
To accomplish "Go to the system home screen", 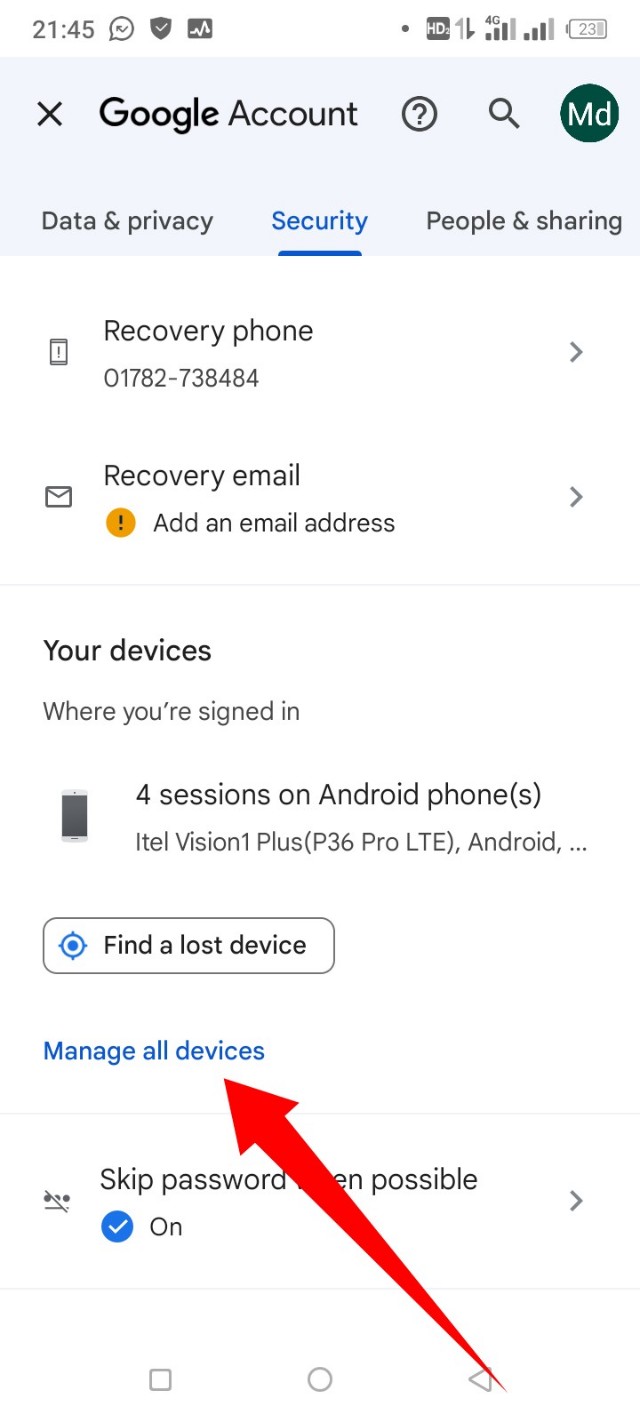I will pyautogui.click(x=320, y=1380).
